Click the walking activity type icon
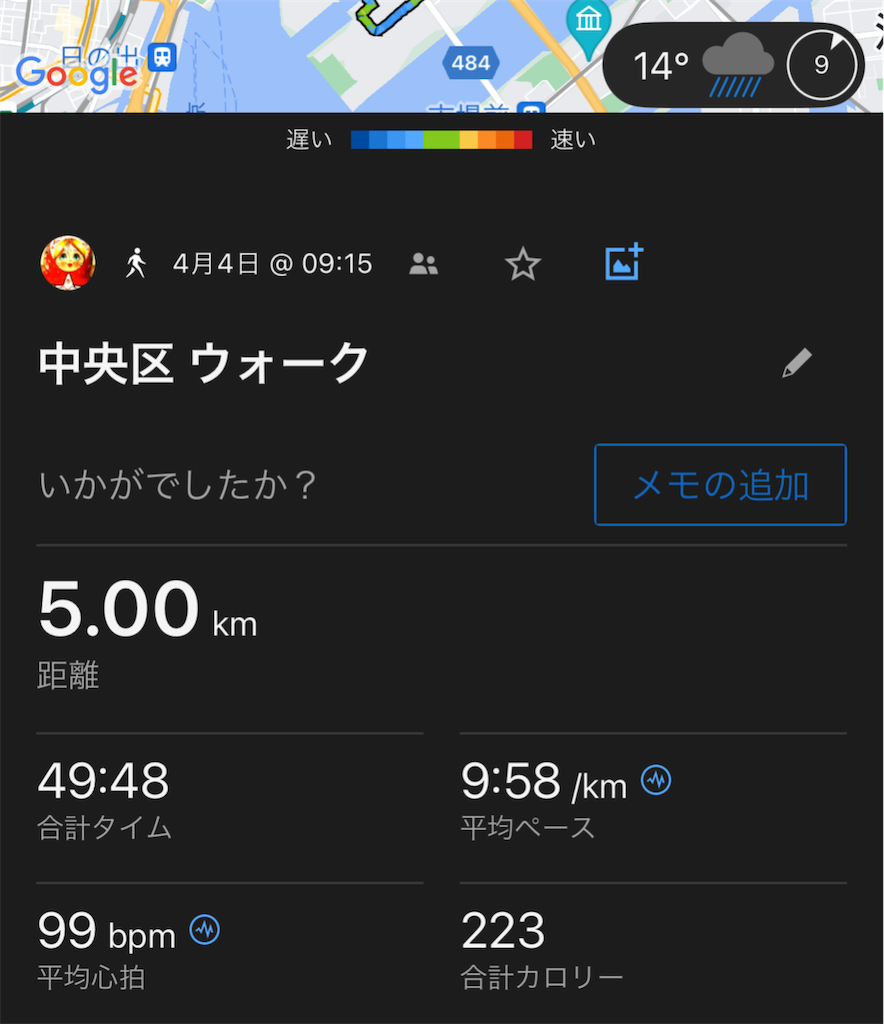The width and height of the screenshot is (884, 1024). pos(136,263)
